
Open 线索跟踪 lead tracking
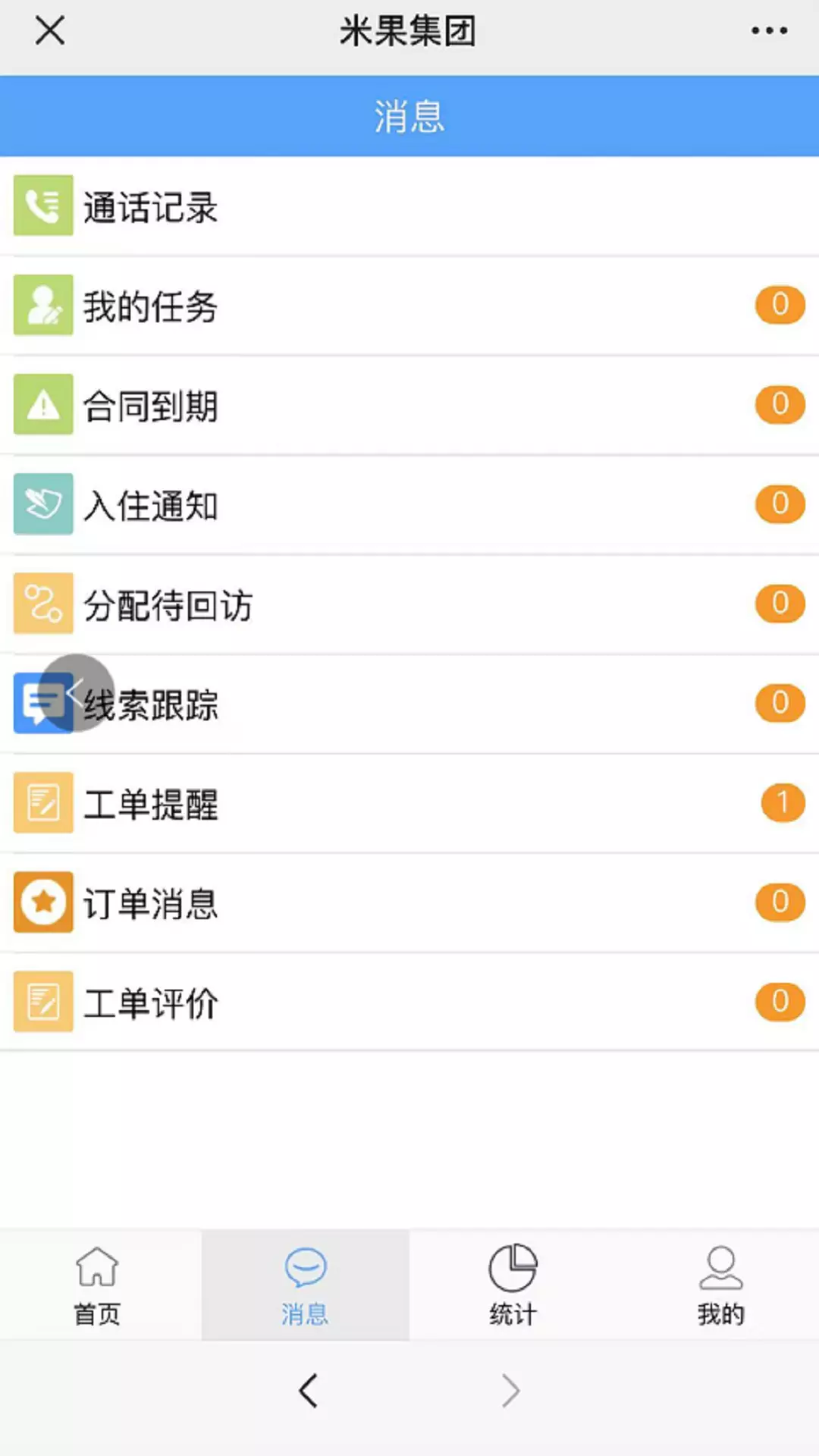[409, 704]
